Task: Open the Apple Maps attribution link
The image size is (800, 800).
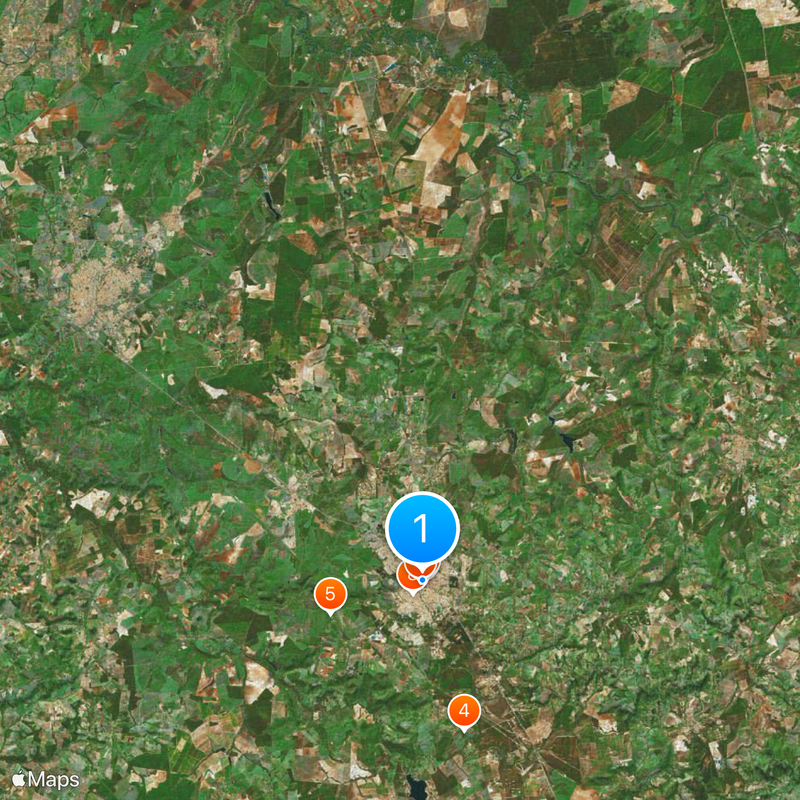Action: (45, 779)
